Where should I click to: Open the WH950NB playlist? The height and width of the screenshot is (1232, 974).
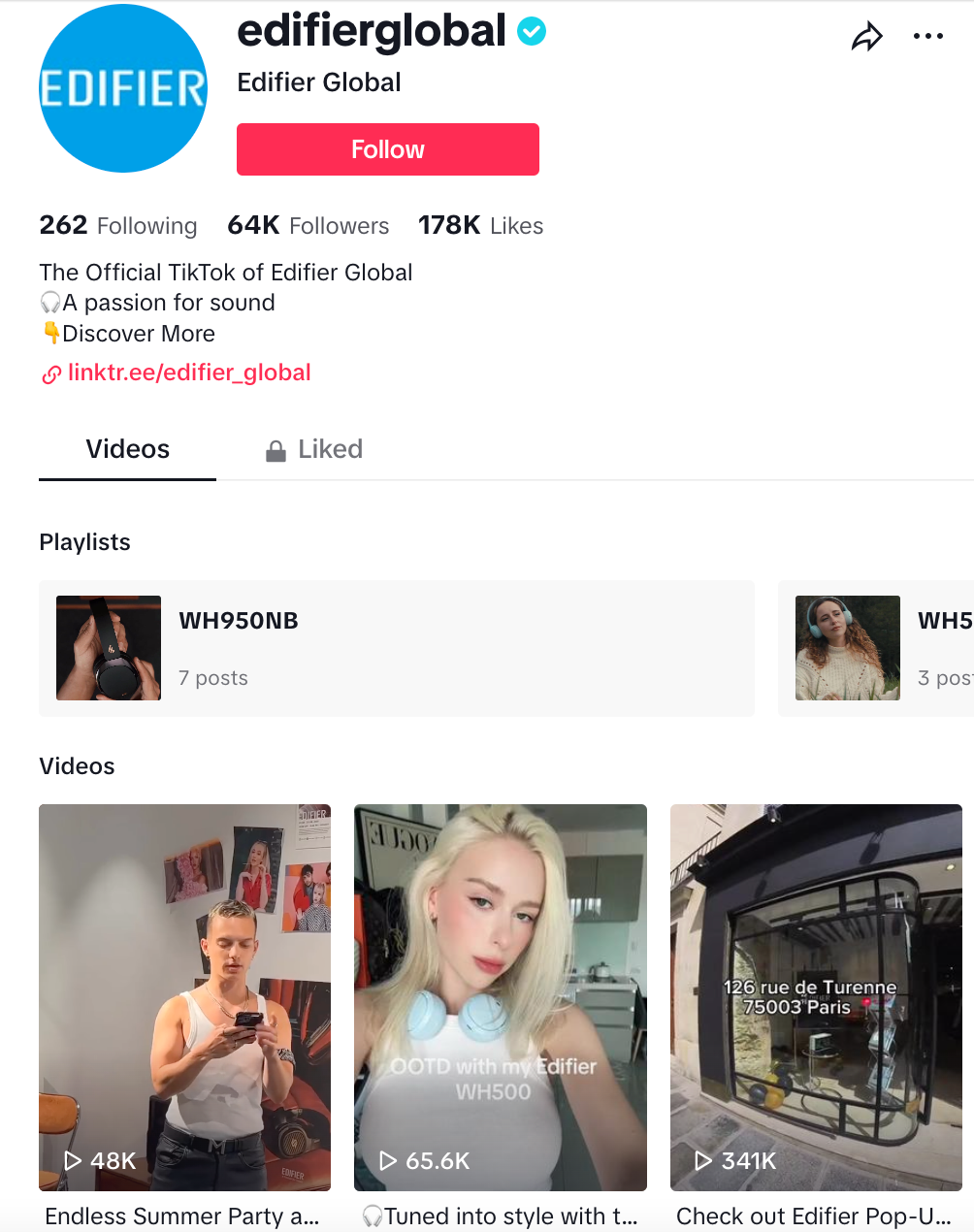click(x=396, y=648)
